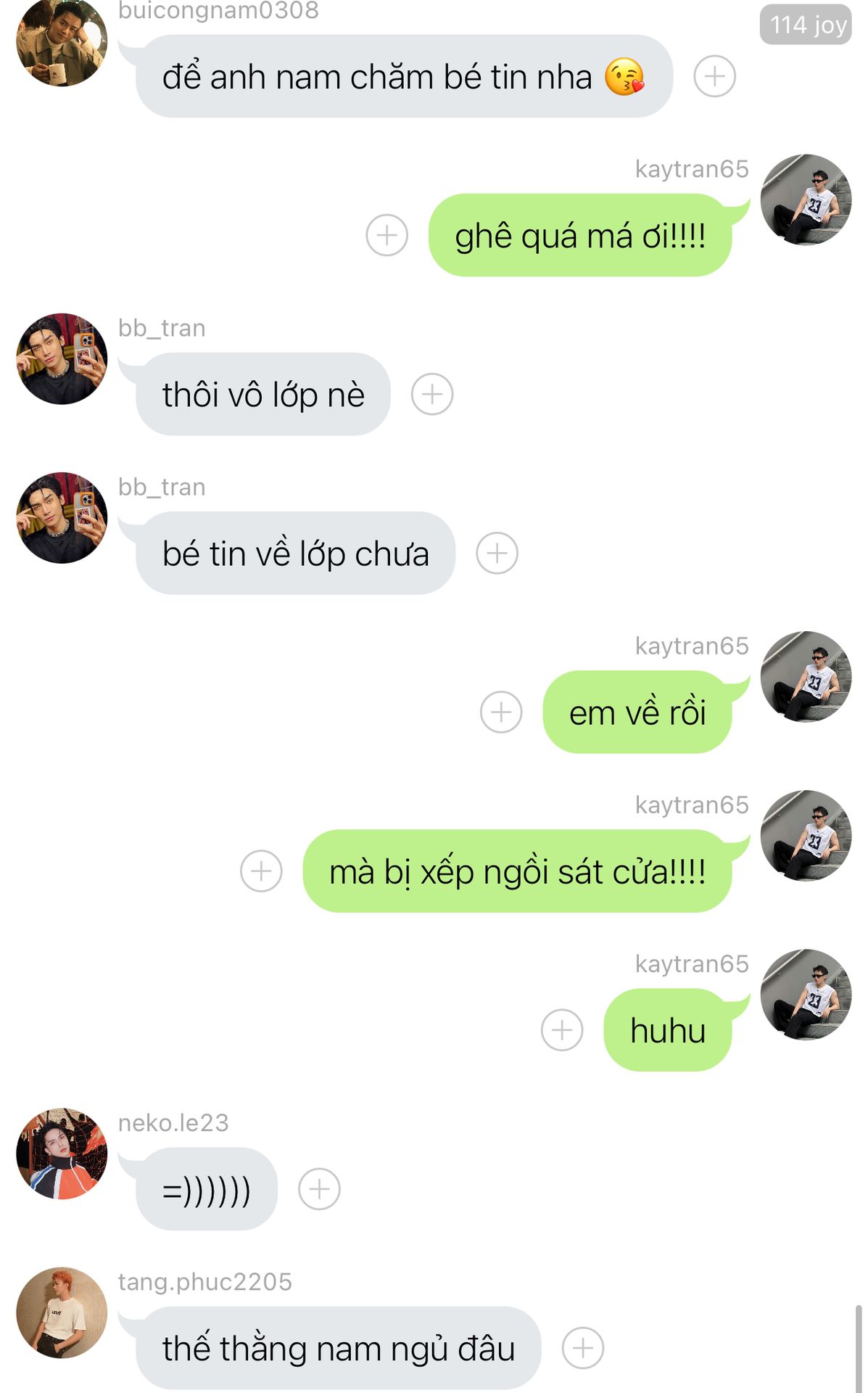The width and height of the screenshot is (868, 1393).
Task: View neko.le23's profile avatar
Action: click(62, 1154)
